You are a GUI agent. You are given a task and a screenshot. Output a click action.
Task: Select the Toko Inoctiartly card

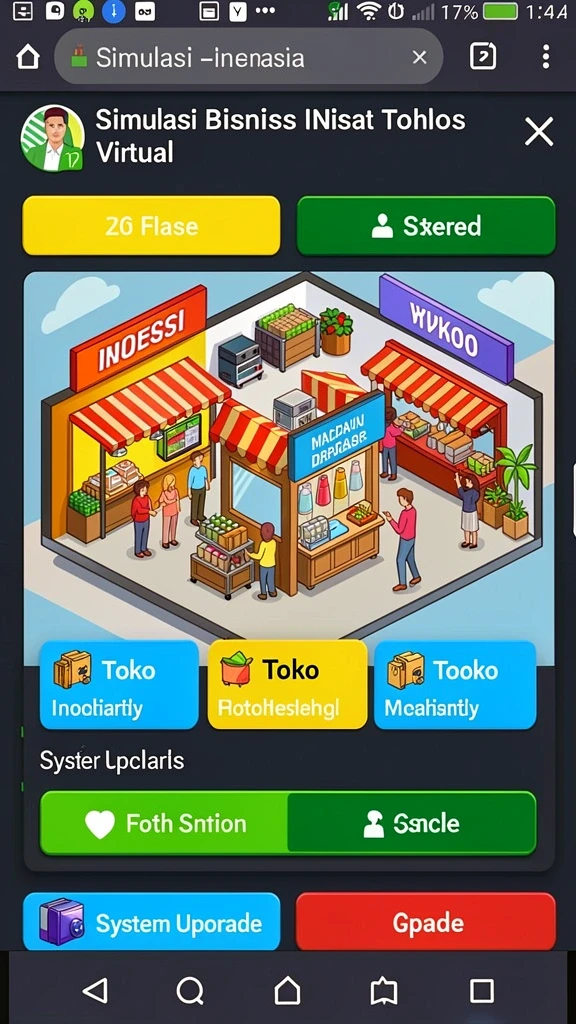point(119,684)
